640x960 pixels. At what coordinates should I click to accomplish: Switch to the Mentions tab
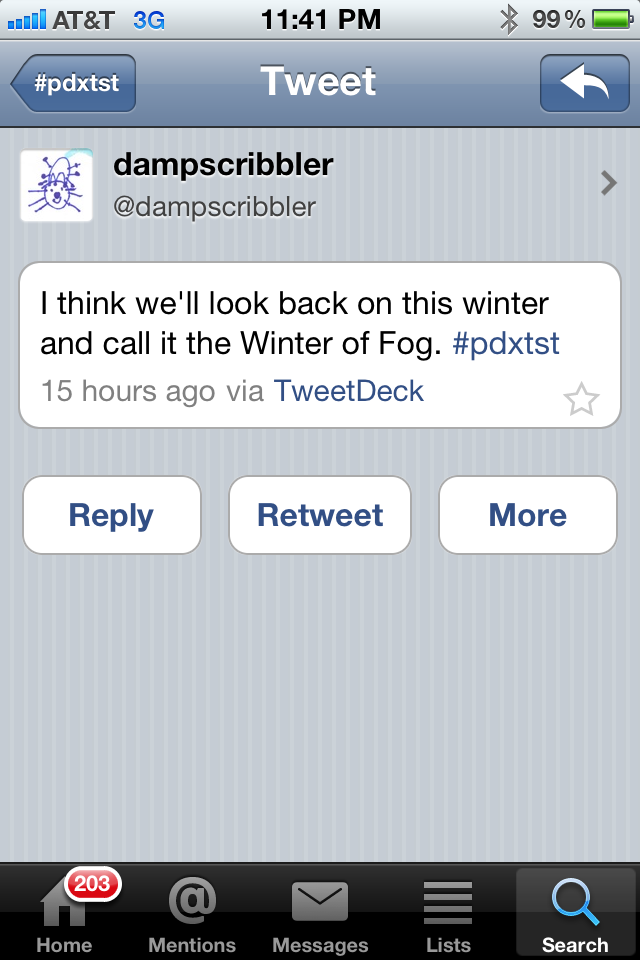point(192,912)
